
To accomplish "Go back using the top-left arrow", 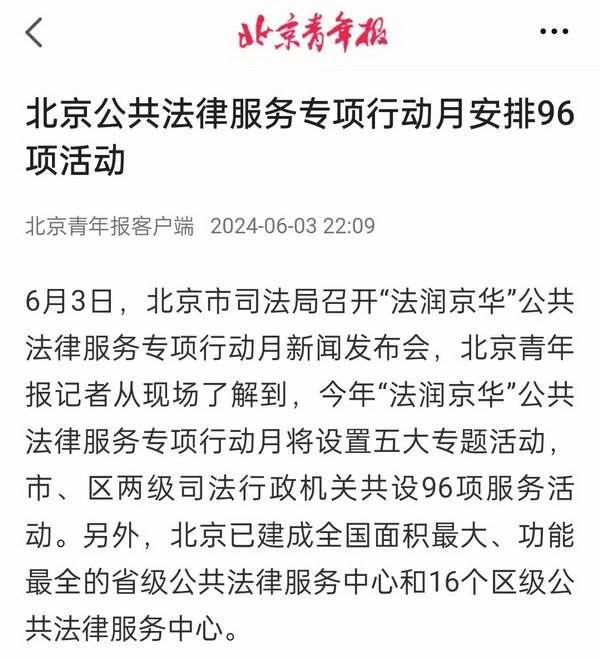I will pos(34,33).
